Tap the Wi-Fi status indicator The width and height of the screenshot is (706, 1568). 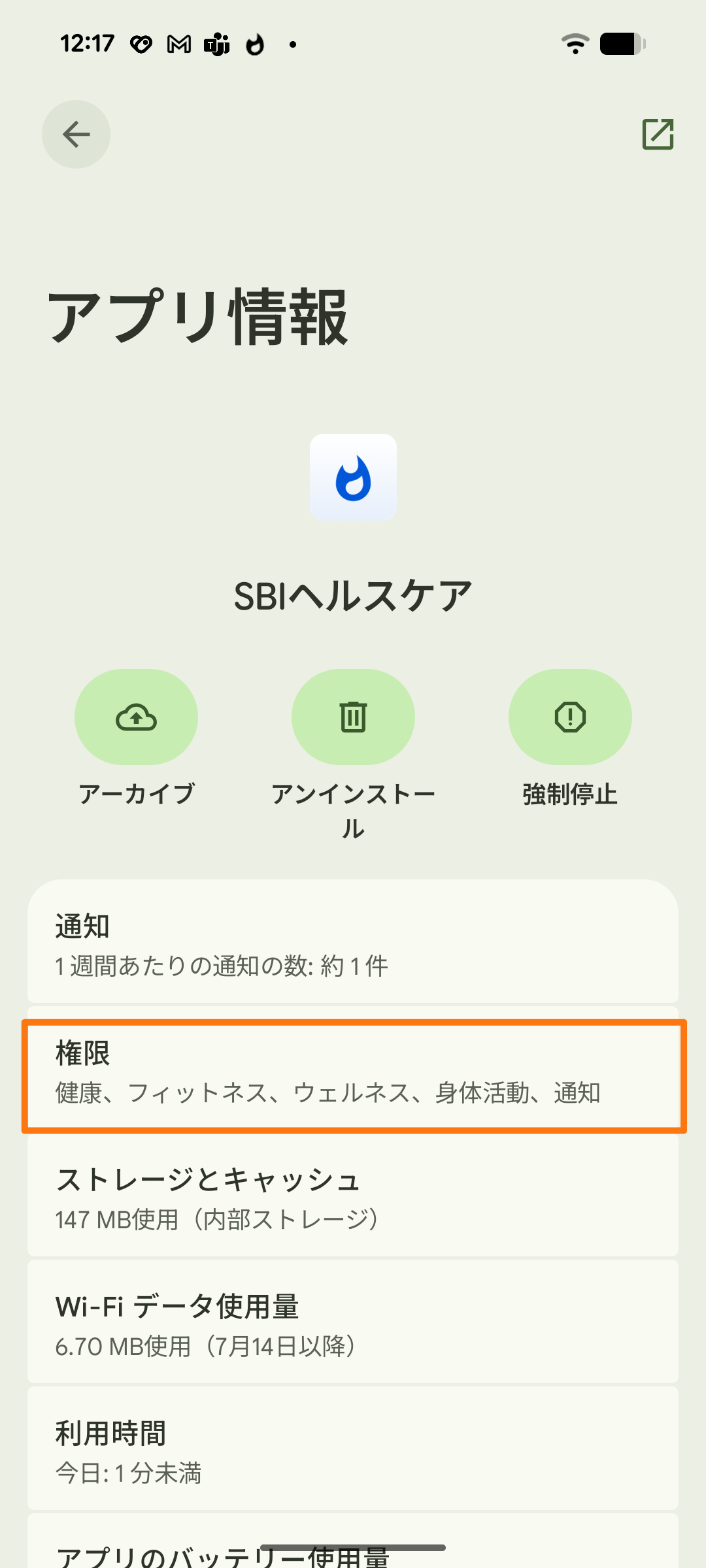(575, 43)
